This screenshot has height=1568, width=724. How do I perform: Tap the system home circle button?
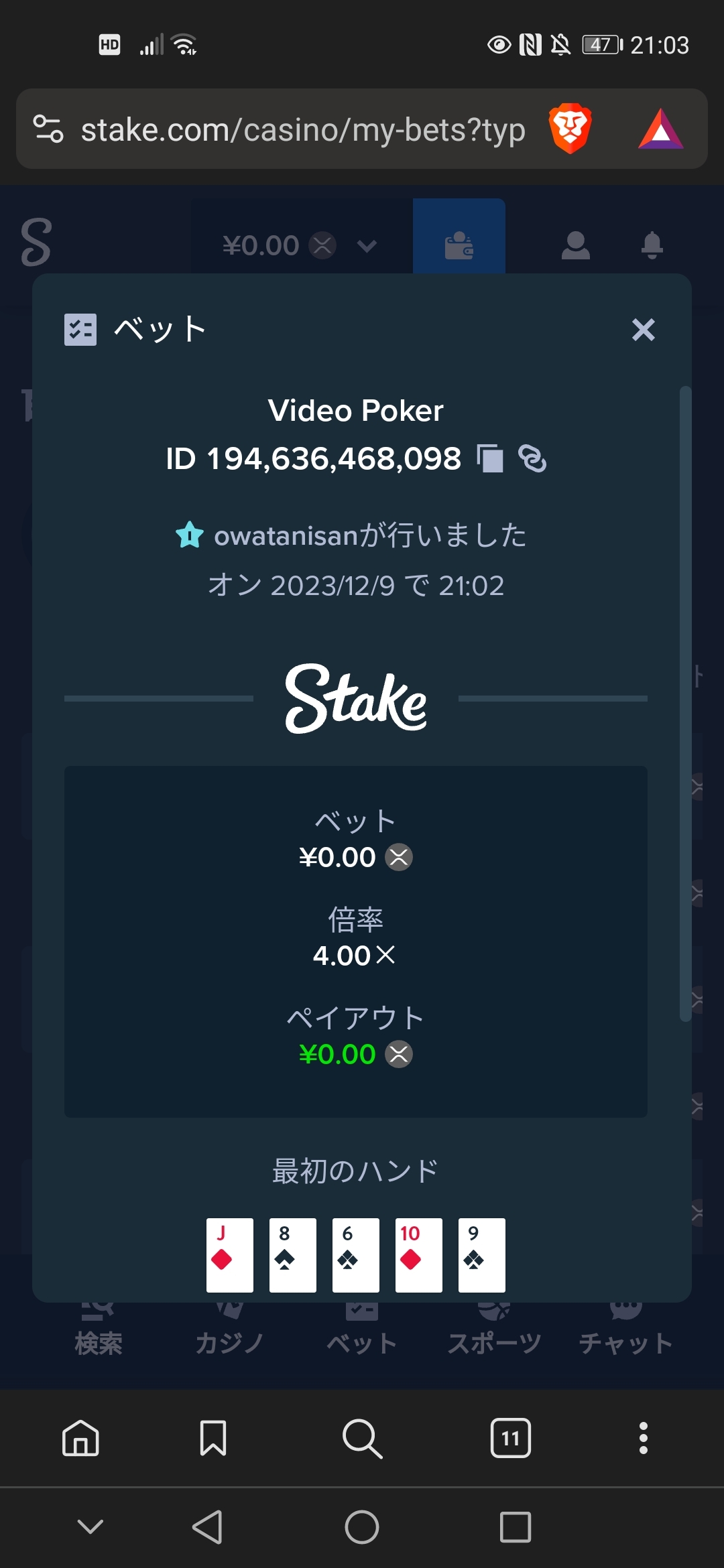coord(362,1527)
